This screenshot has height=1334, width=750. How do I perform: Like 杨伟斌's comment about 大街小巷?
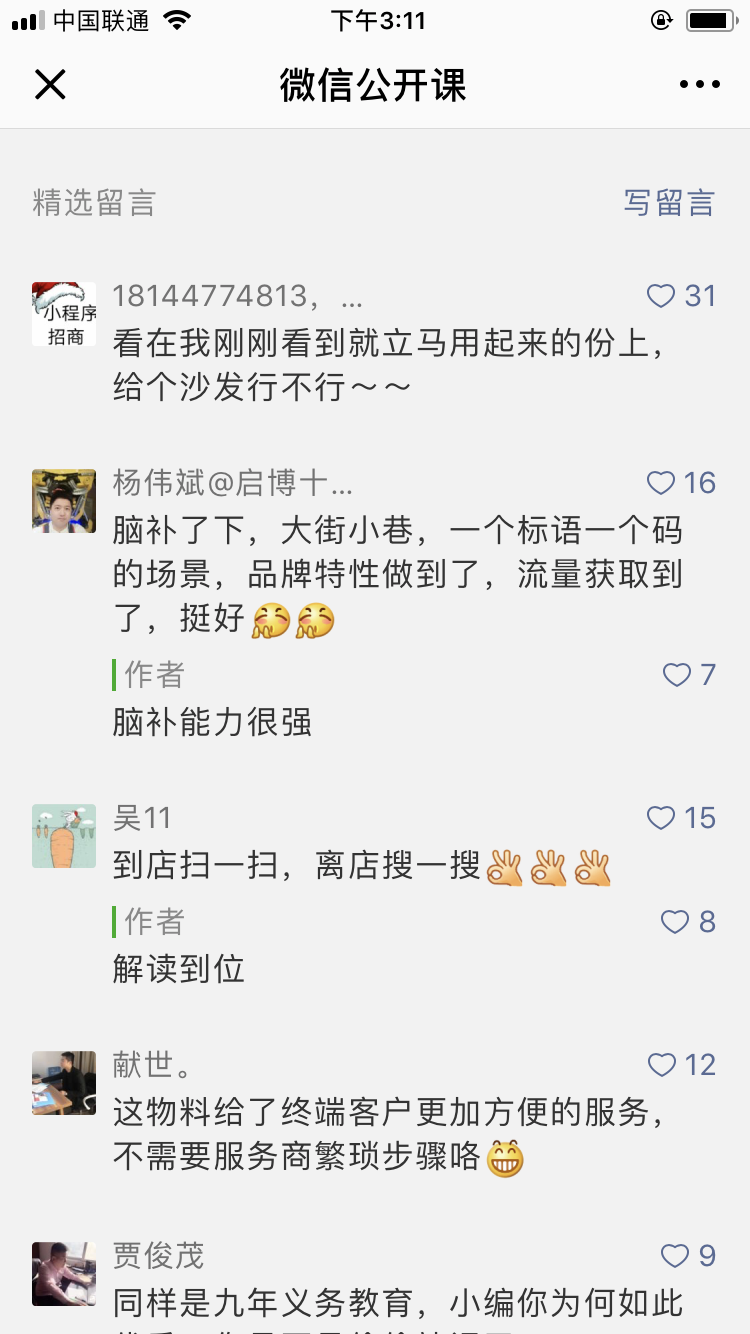661,483
